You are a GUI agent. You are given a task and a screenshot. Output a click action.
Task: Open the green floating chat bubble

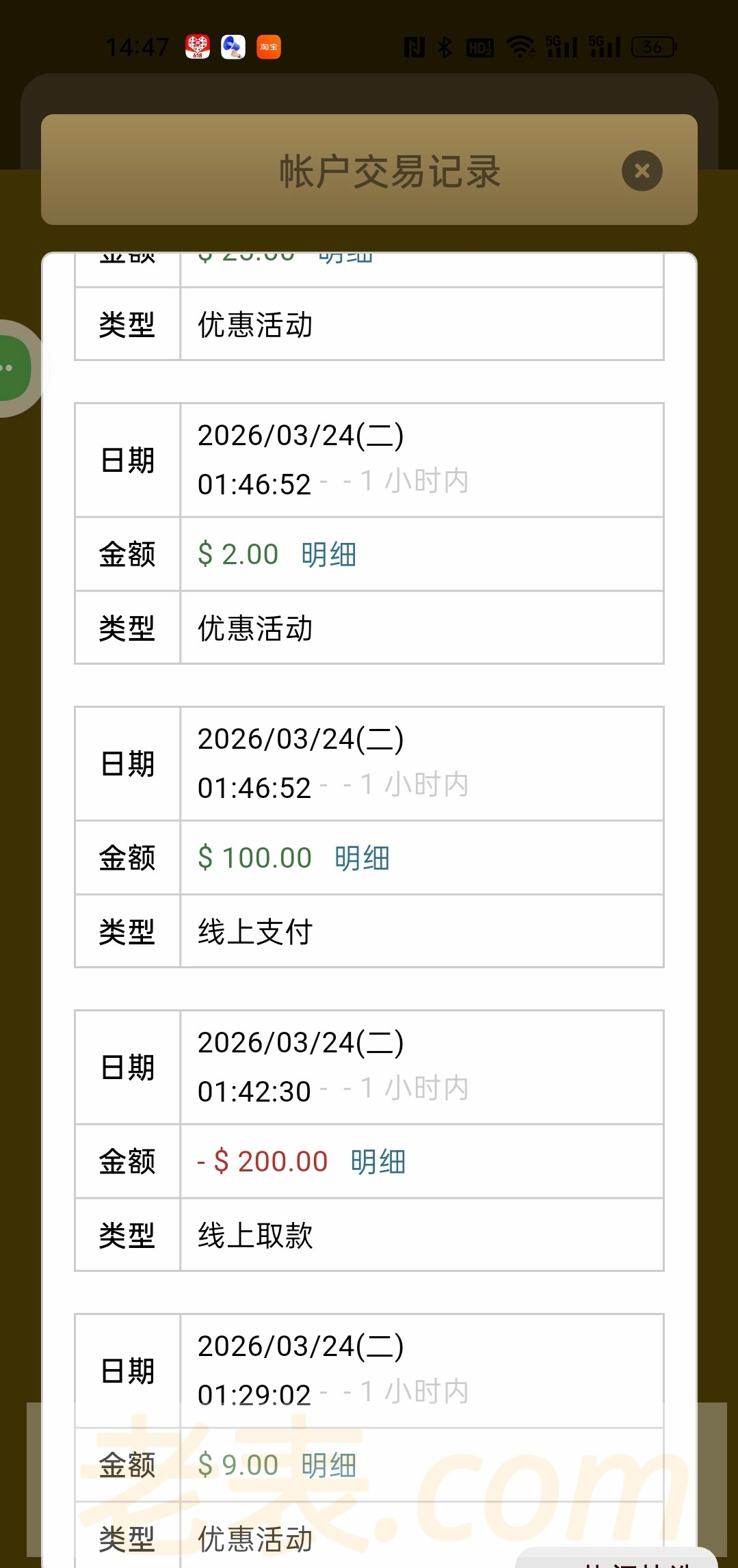pos(12,368)
